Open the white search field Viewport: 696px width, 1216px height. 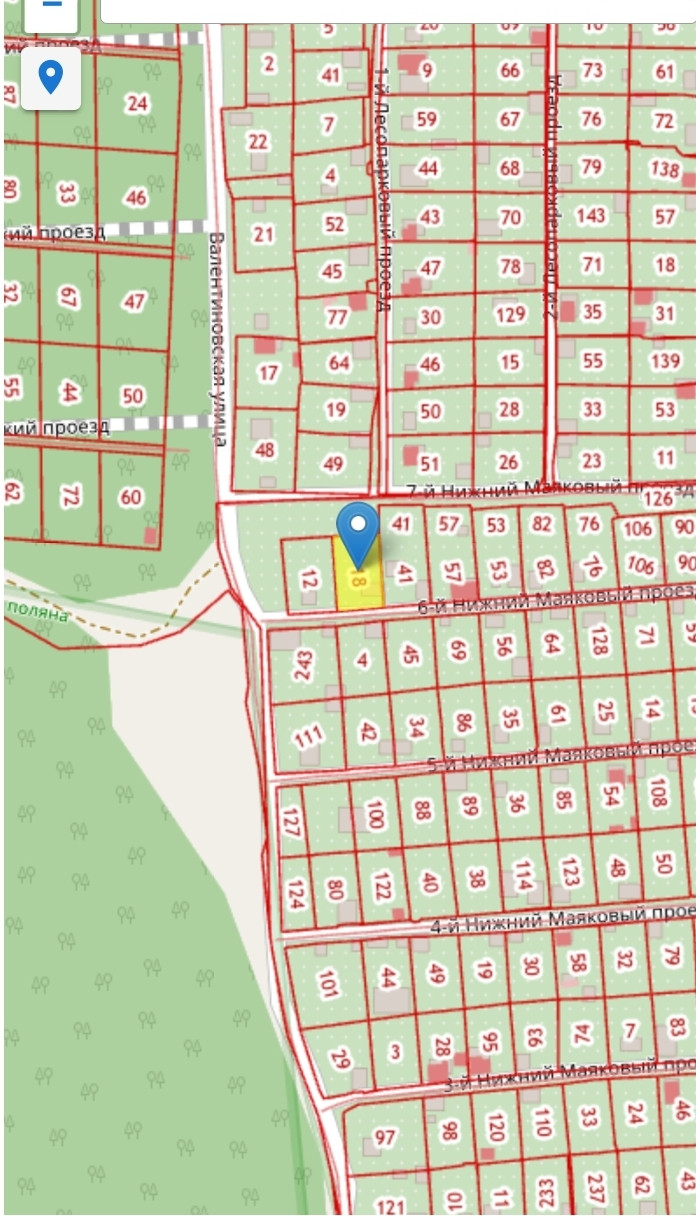(398, 10)
